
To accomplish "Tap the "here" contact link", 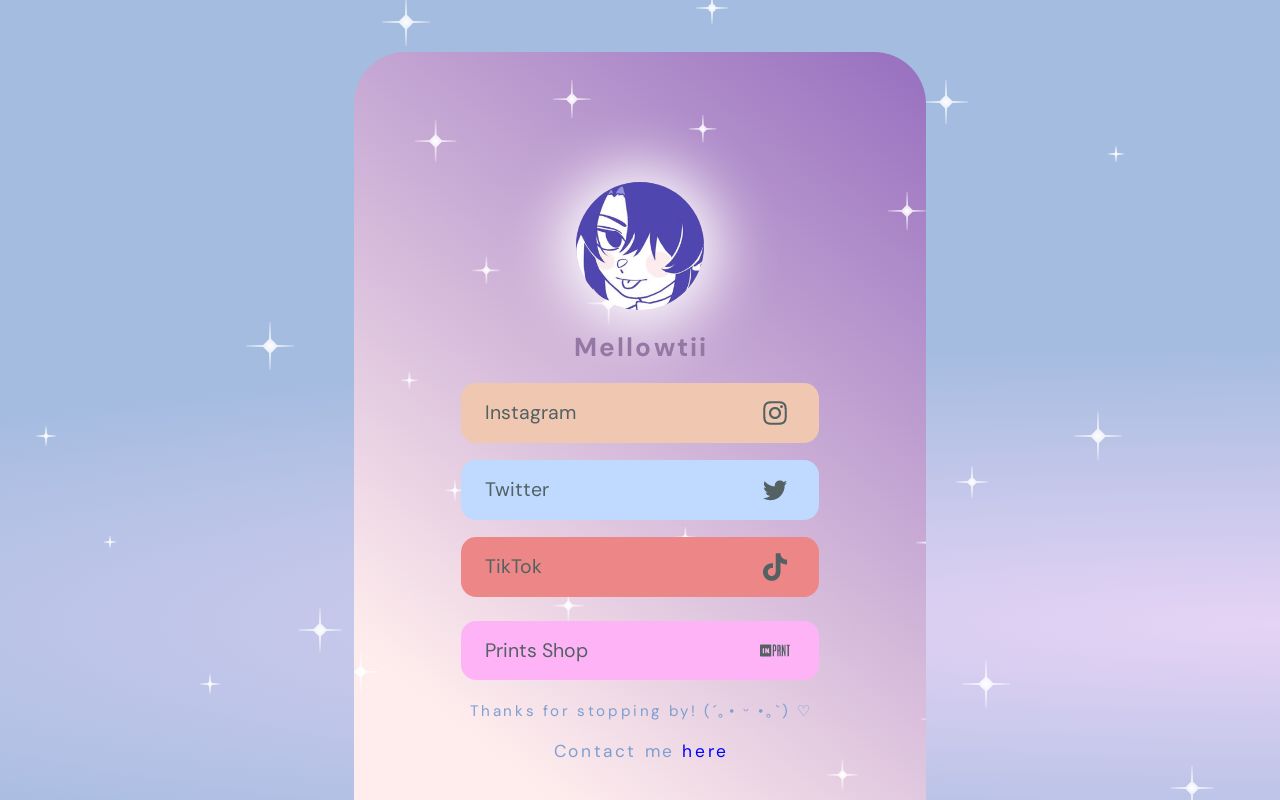I will point(704,751).
